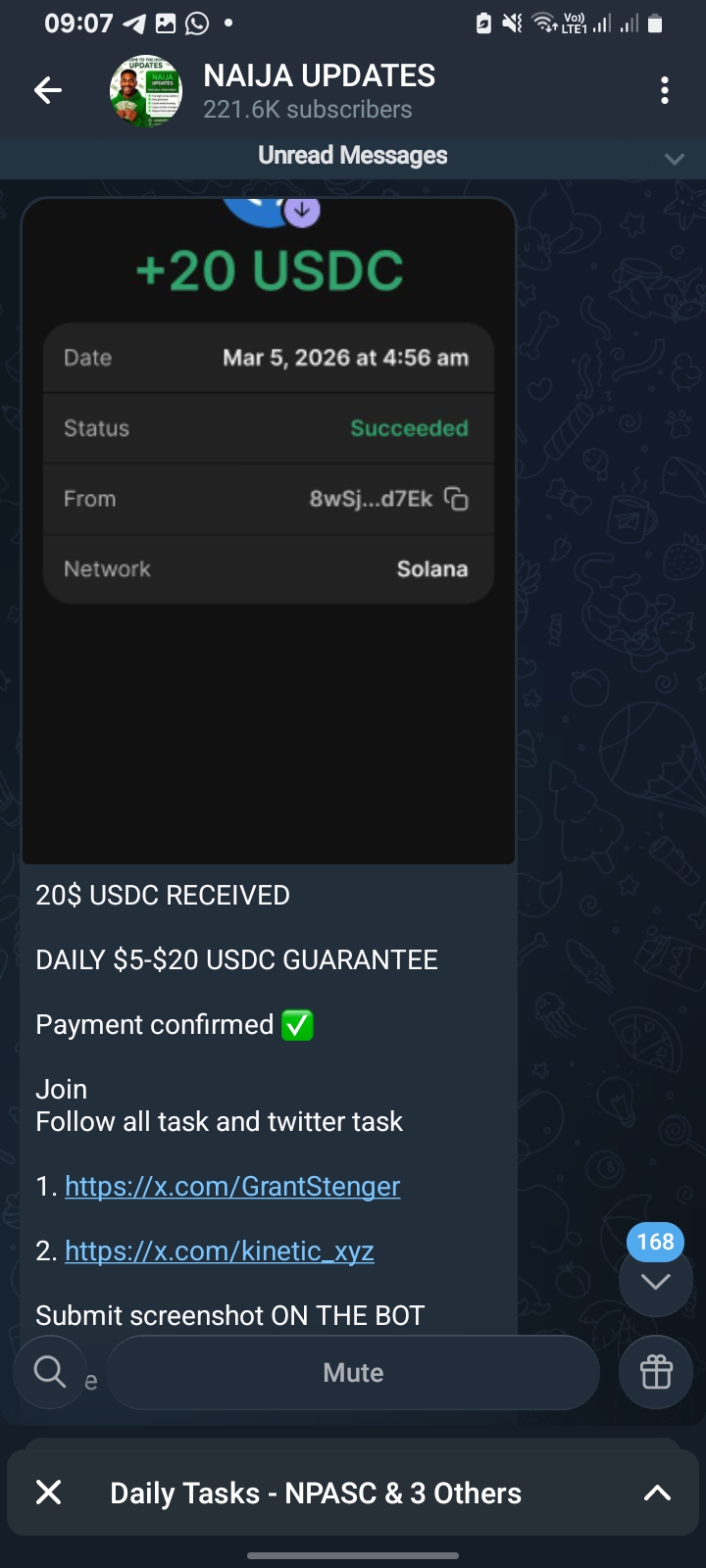Jump to latest unread messages
The width and height of the screenshot is (706, 1568).
click(x=655, y=1281)
